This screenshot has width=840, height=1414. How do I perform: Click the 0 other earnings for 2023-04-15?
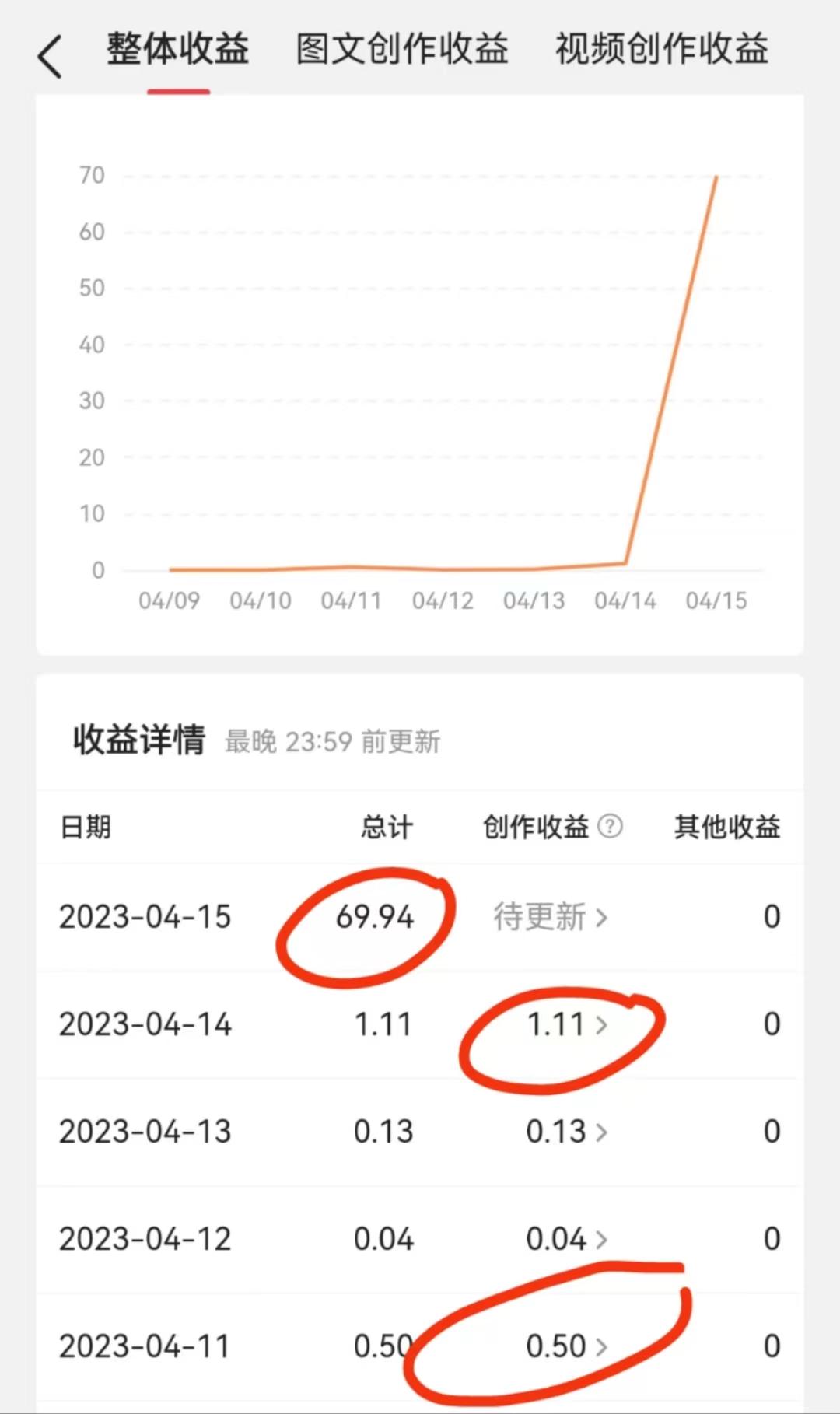(771, 918)
